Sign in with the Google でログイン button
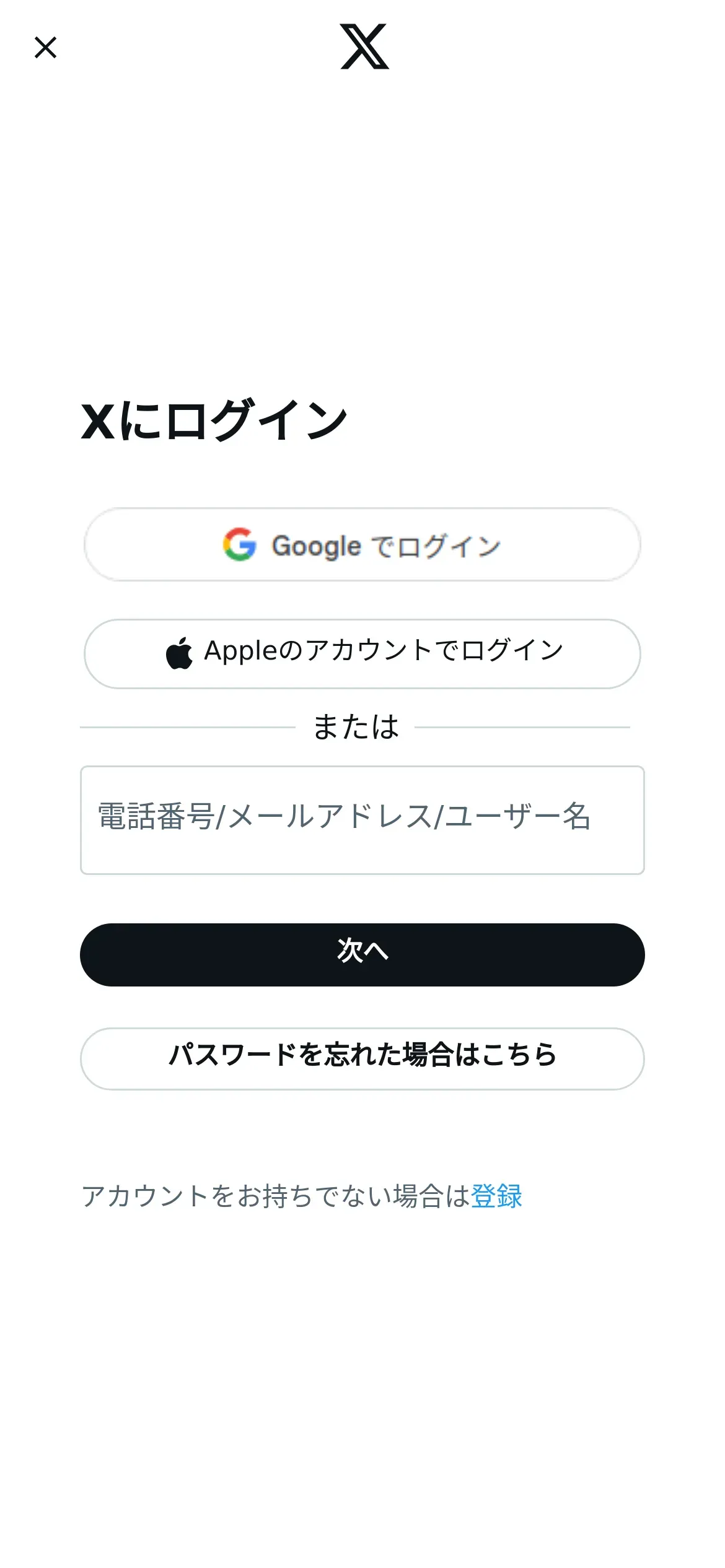The image size is (725, 1568). (x=362, y=545)
